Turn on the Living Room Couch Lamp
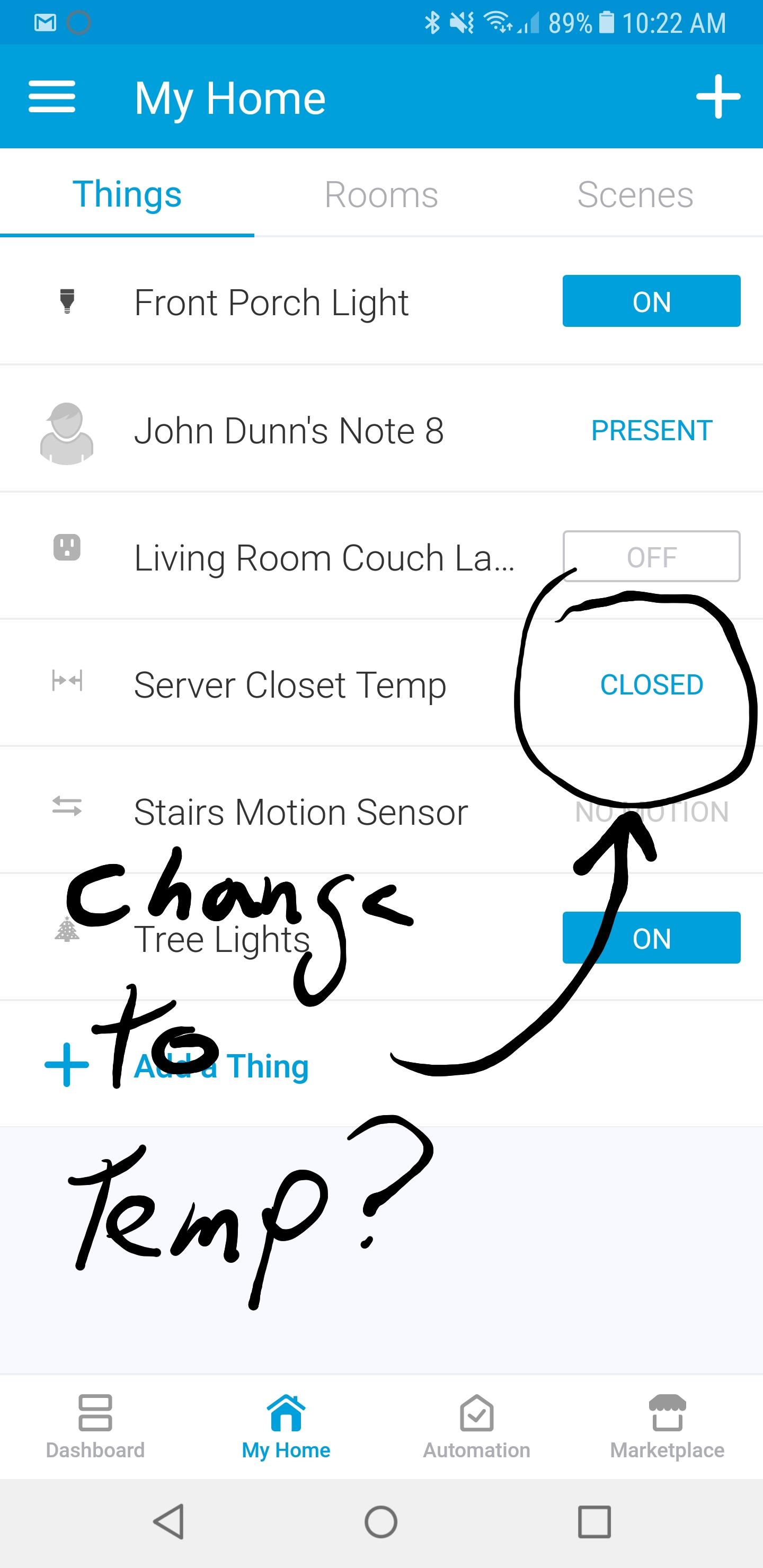This screenshot has height=1568, width=763. 651,556
